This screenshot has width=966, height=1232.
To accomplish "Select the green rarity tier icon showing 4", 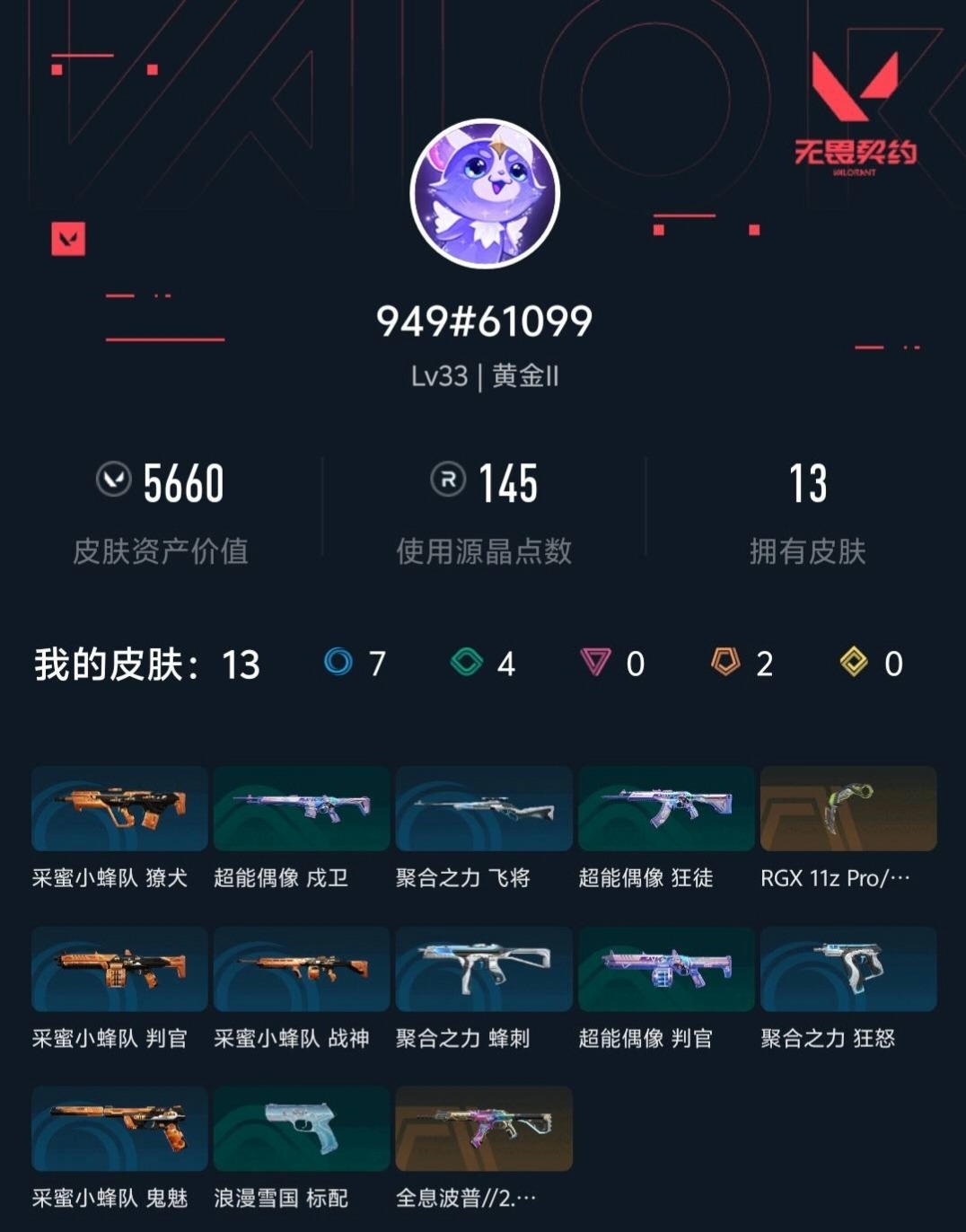I will click(x=467, y=664).
